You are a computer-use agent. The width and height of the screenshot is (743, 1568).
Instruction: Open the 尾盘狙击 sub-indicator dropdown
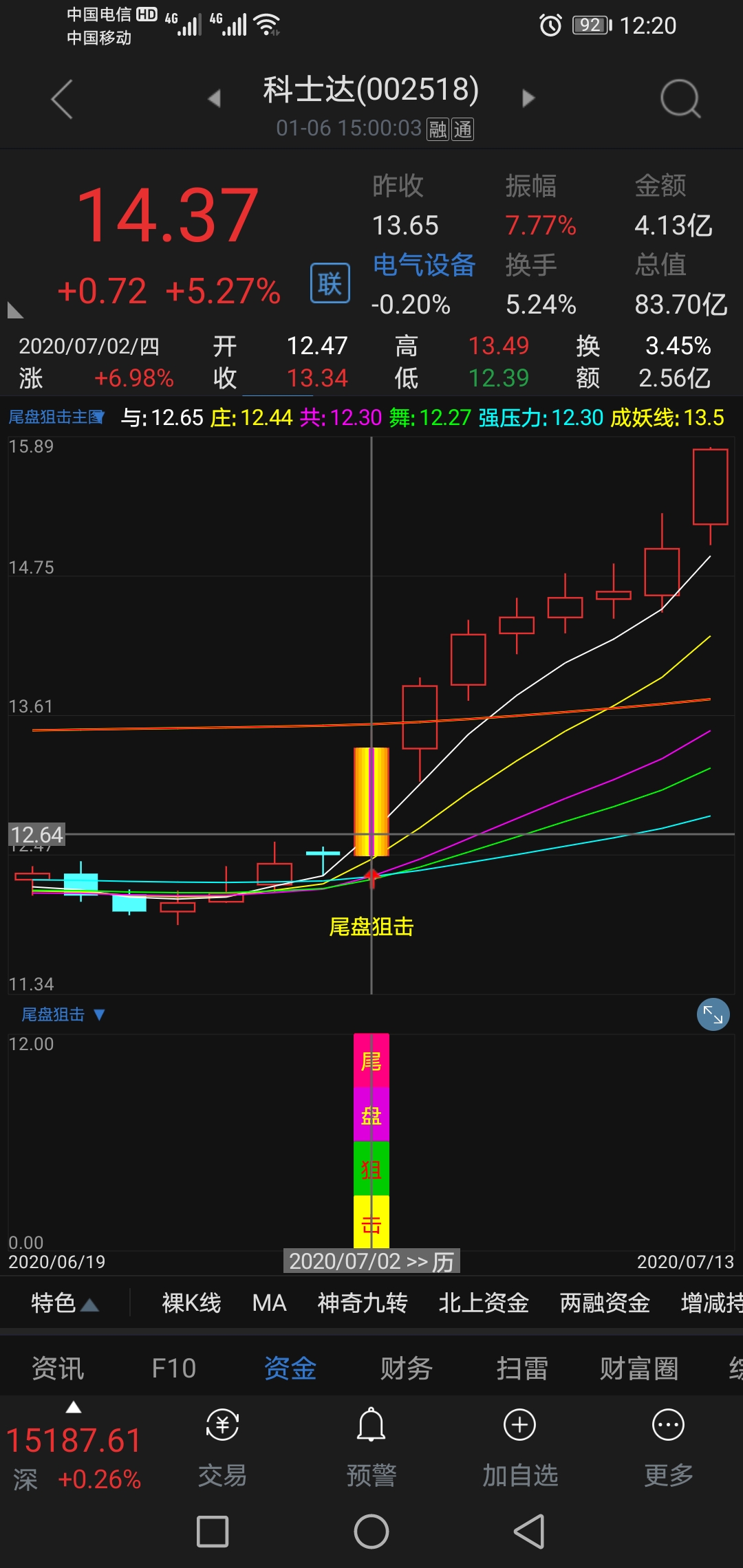click(x=63, y=1014)
